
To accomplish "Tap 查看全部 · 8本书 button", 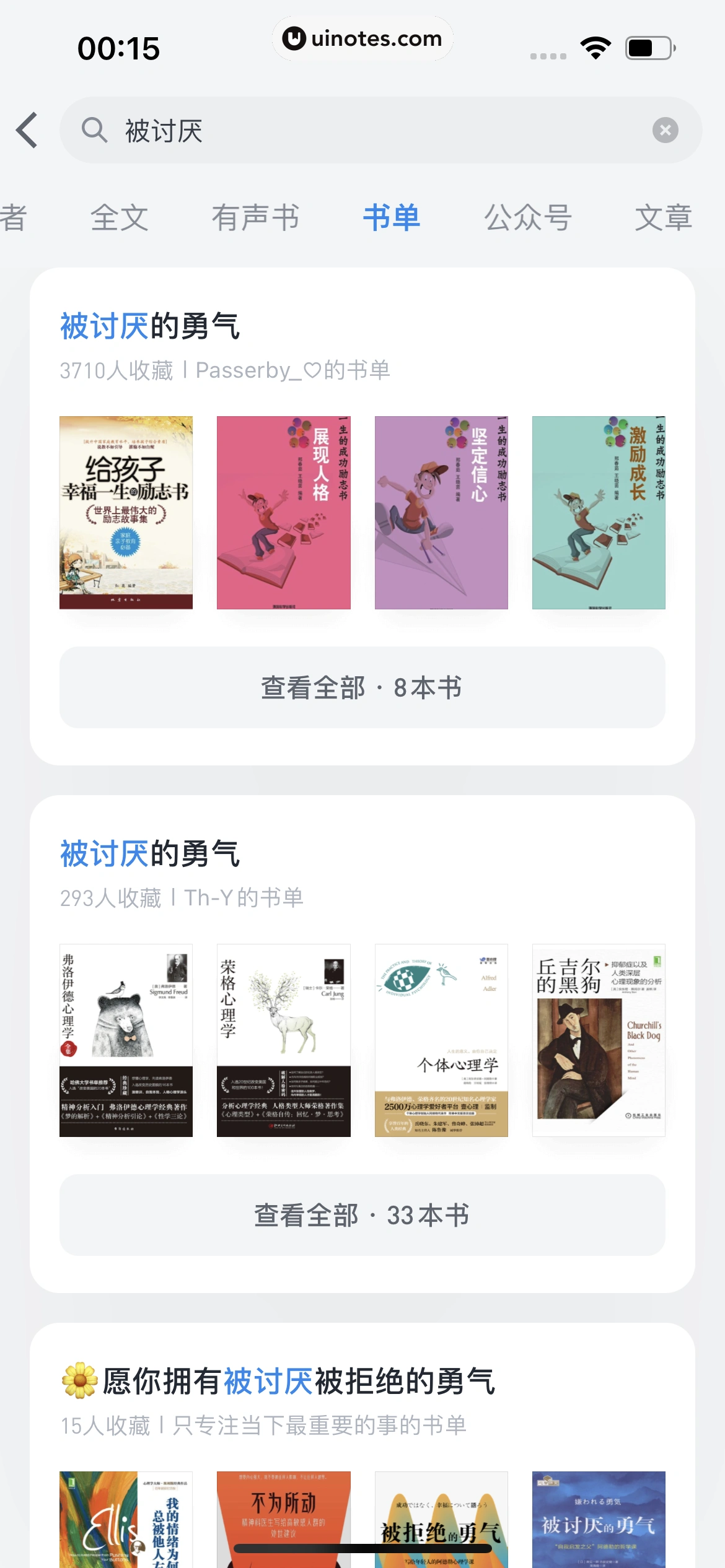I will tap(362, 687).
